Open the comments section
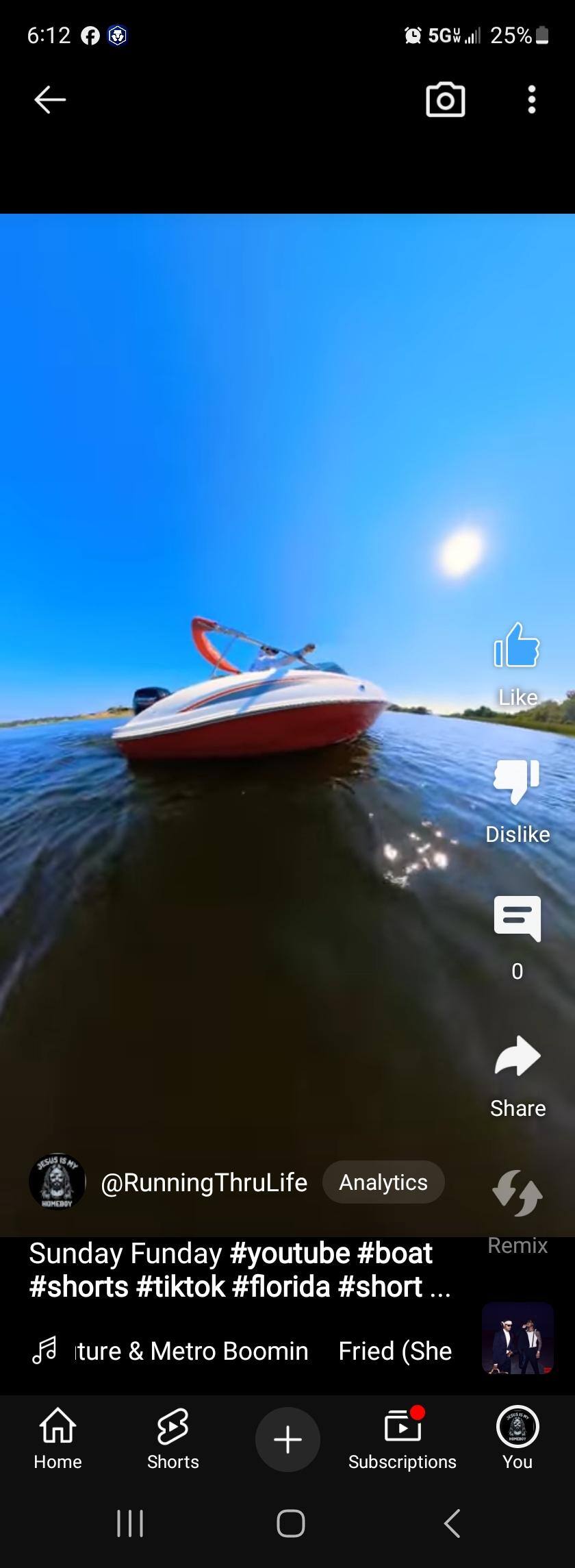575x1568 pixels. click(517, 919)
